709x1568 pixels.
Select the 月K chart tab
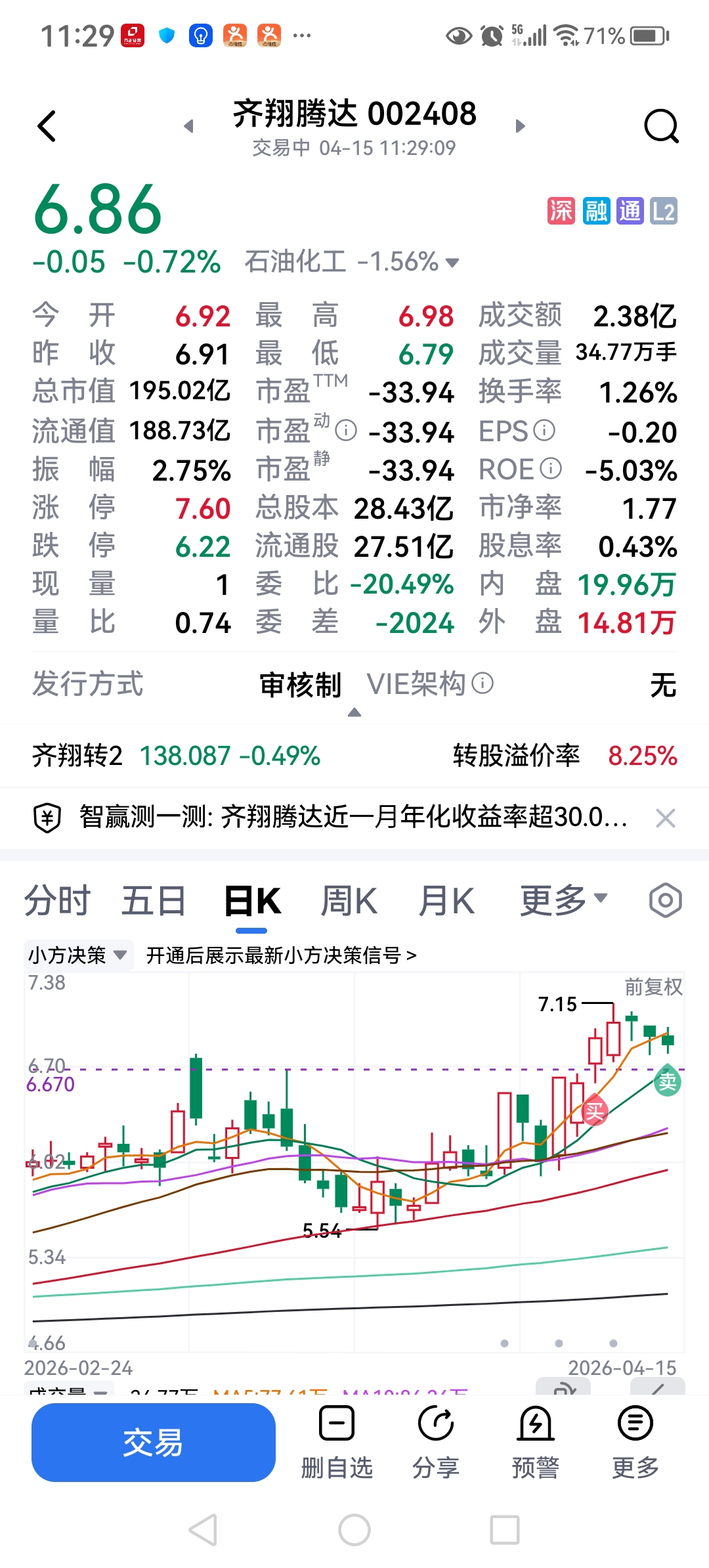point(446,900)
